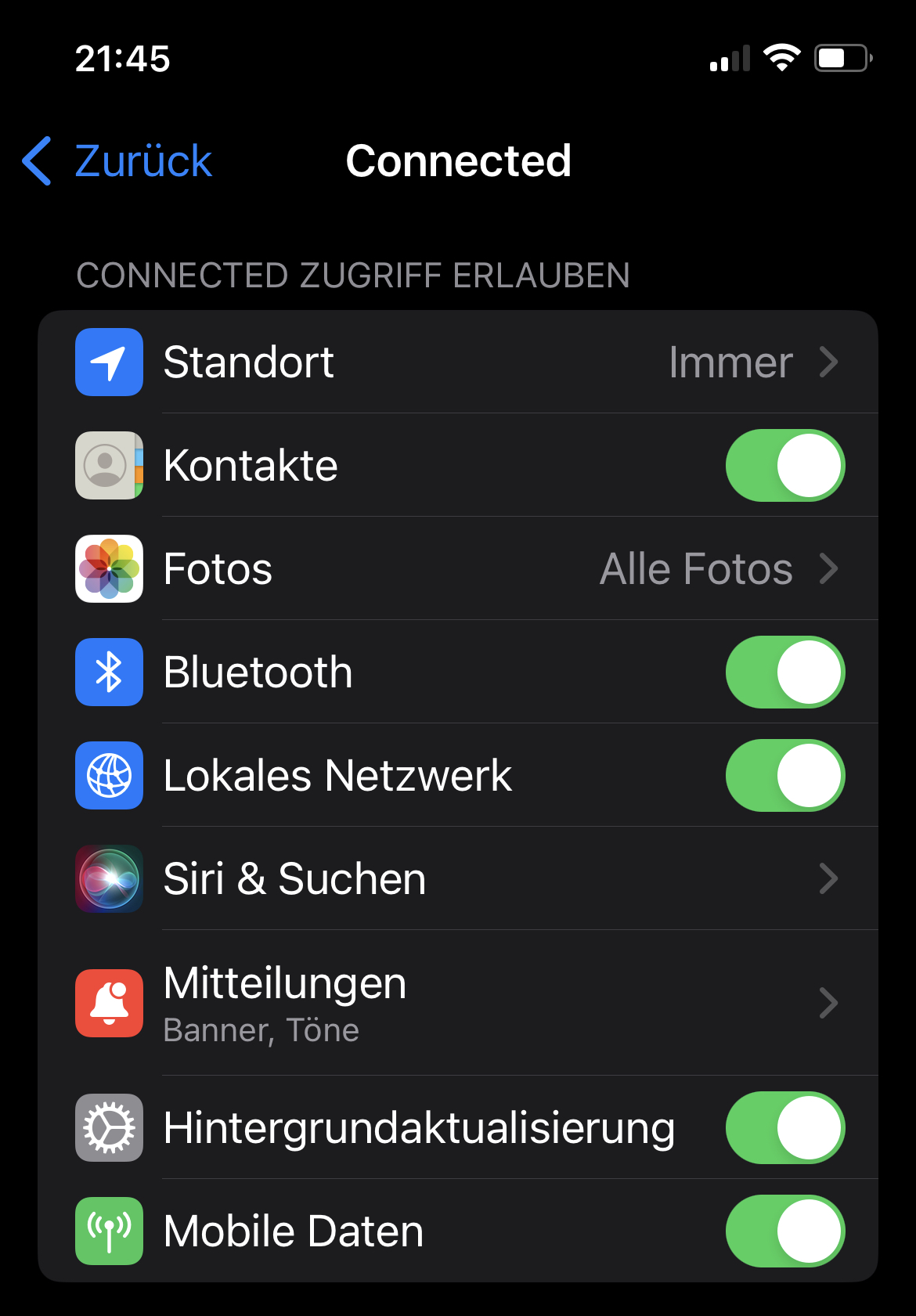Disable Mobile Daten for Connected
The width and height of the screenshot is (916, 1316).
[x=784, y=1231]
